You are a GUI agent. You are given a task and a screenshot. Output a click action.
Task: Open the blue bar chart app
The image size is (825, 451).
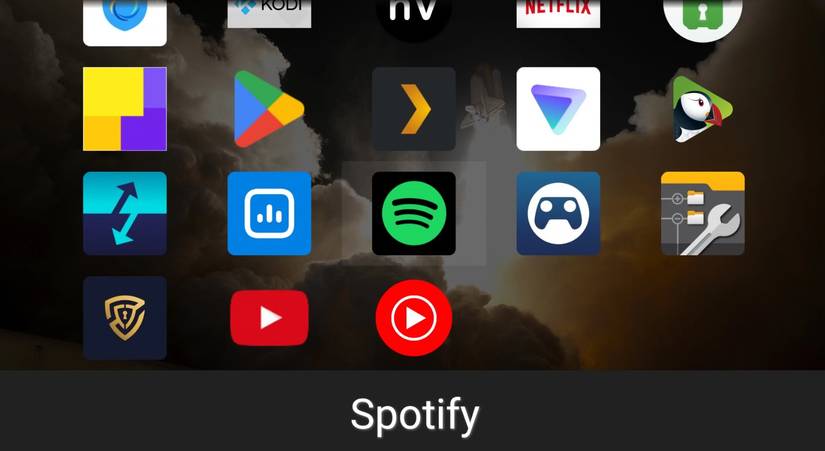269,213
